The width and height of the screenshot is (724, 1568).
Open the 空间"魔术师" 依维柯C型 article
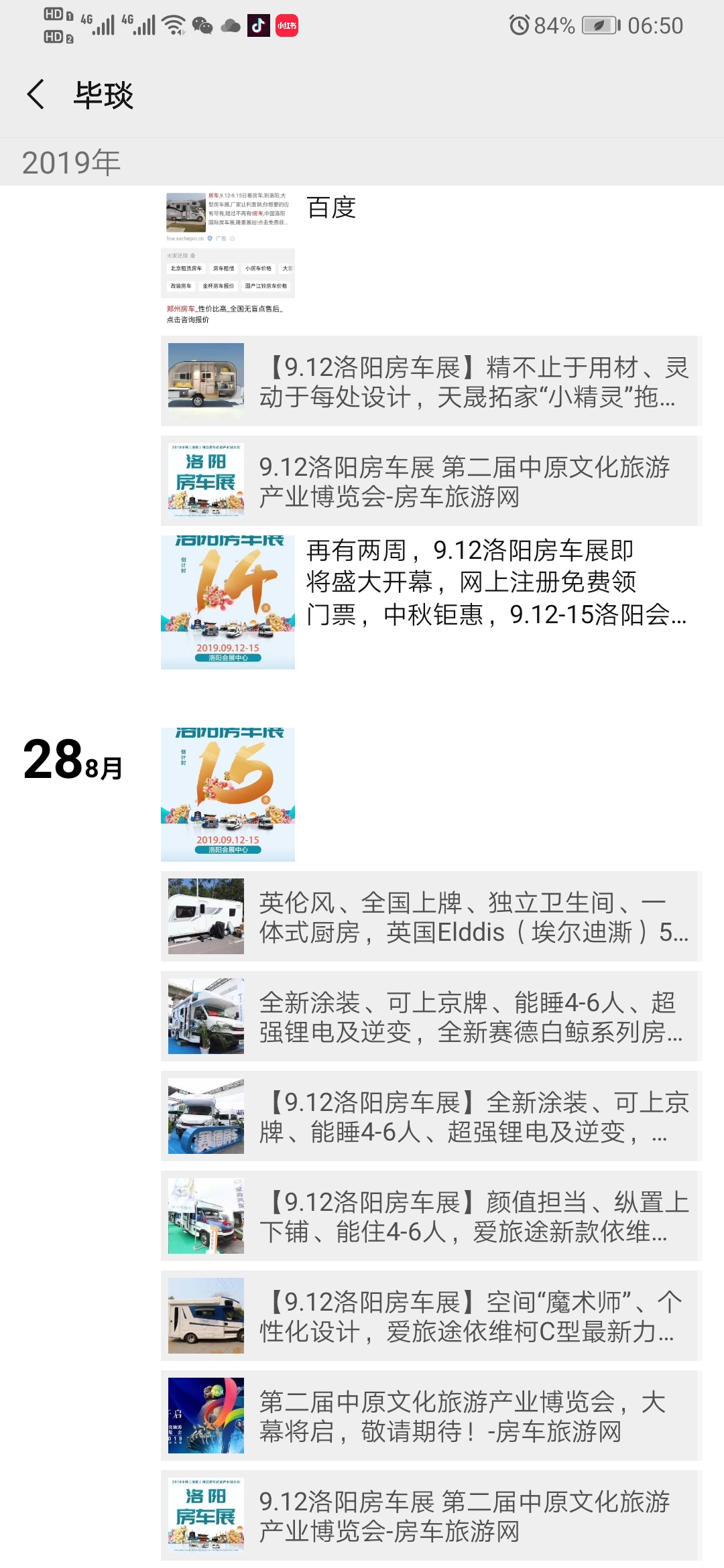(430, 1316)
